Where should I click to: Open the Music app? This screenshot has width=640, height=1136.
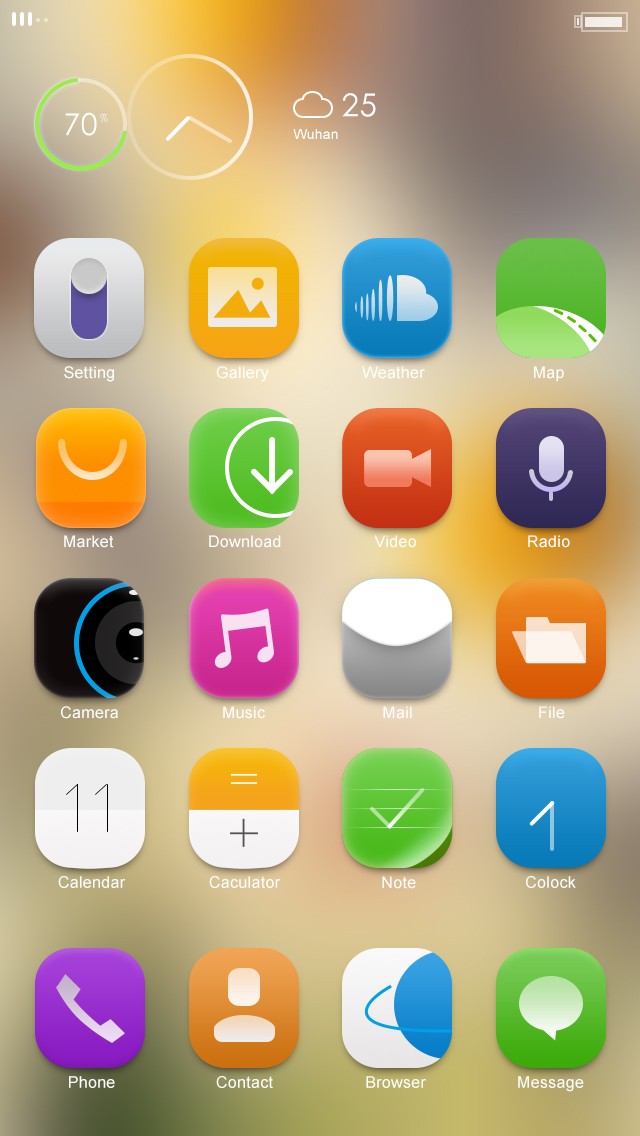coord(243,638)
